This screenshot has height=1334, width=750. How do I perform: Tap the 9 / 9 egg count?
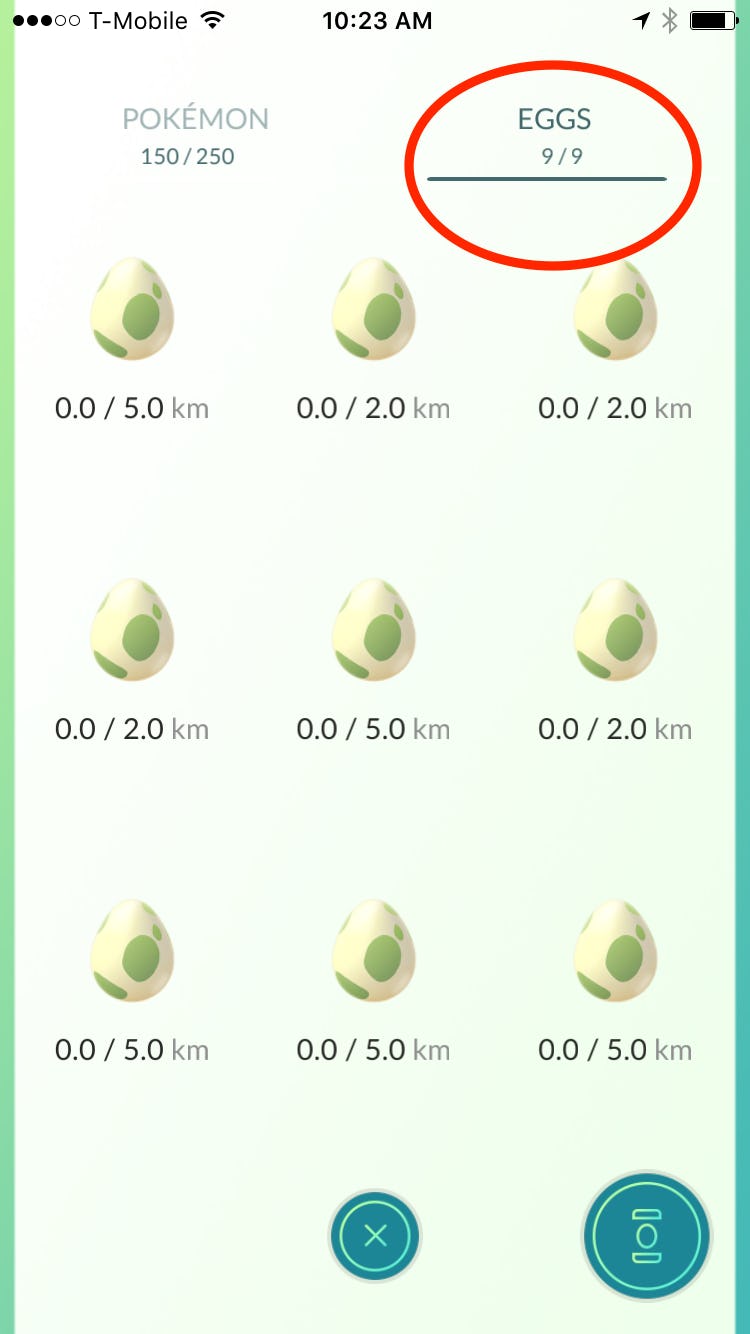click(555, 157)
